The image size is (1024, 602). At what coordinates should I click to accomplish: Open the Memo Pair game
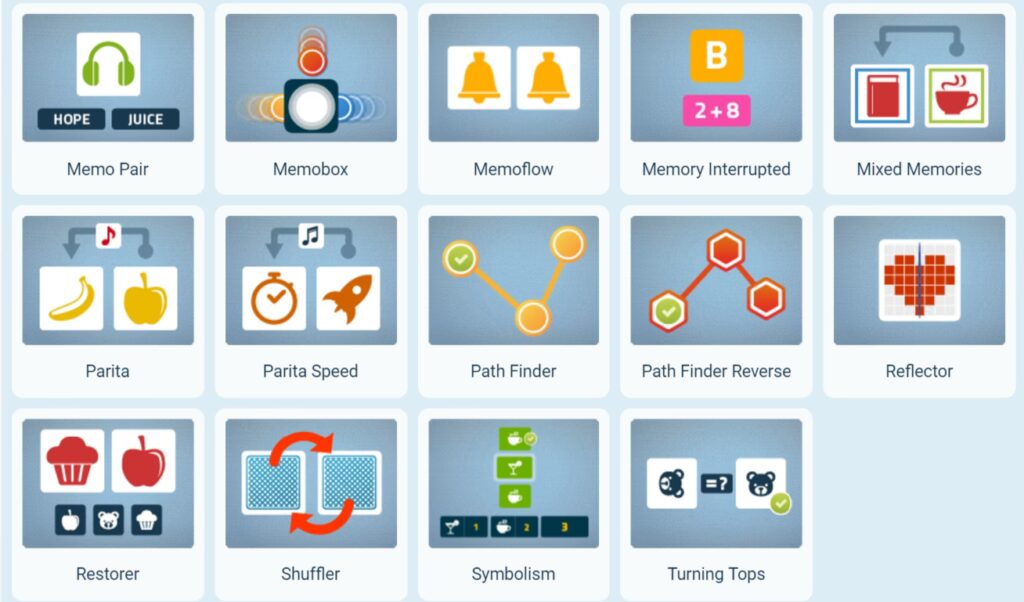pos(108,98)
